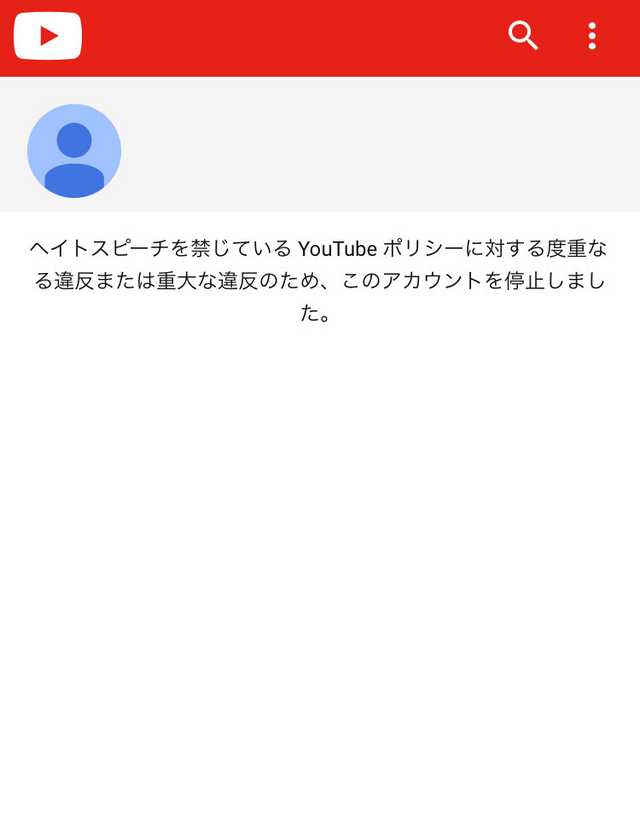Image resolution: width=640 pixels, height=824 pixels.
Task: Open the search icon
Action: (x=523, y=35)
